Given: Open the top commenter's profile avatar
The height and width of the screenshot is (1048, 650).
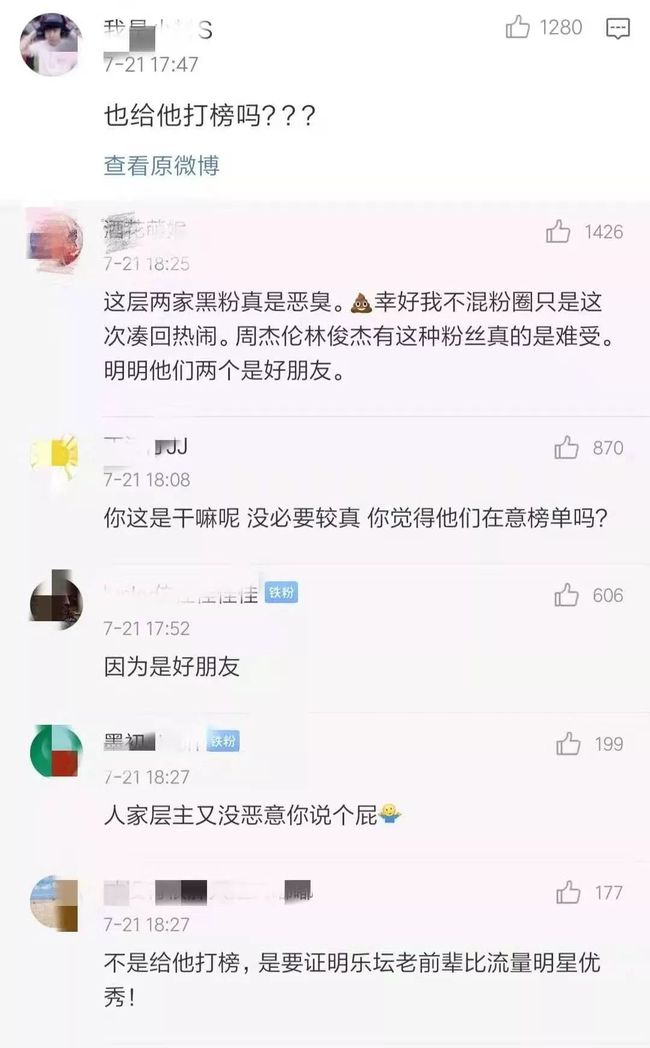Looking at the screenshot, I should click(51, 45).
